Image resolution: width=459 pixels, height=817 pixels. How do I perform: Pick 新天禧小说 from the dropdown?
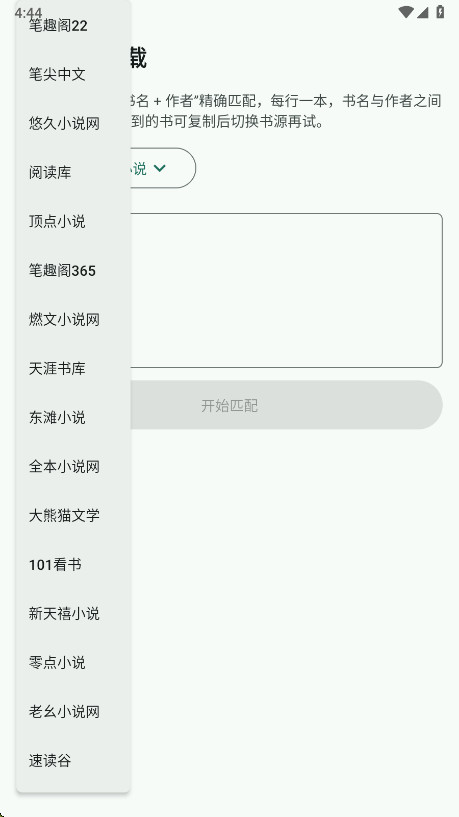73,613
